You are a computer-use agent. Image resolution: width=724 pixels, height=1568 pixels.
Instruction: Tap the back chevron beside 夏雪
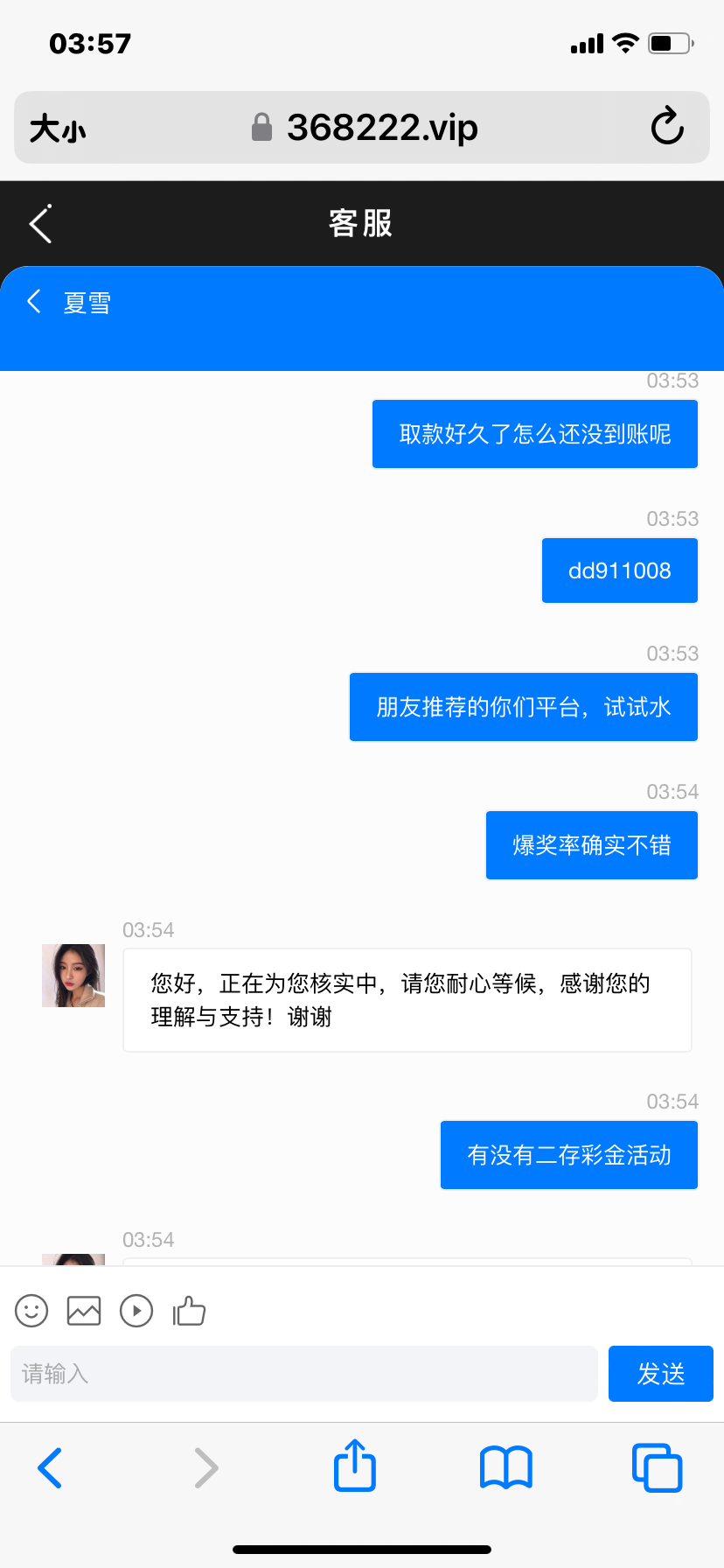[x=34, y=302]
